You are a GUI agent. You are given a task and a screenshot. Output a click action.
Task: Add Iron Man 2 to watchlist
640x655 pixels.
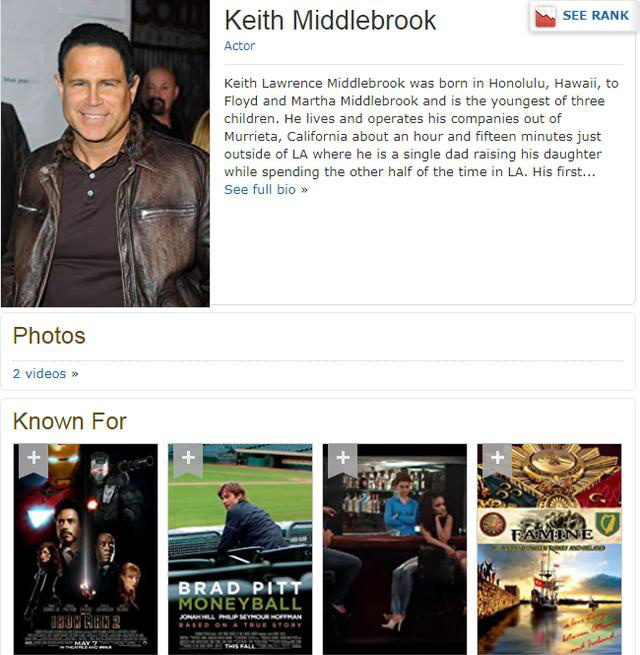point(33,458)
